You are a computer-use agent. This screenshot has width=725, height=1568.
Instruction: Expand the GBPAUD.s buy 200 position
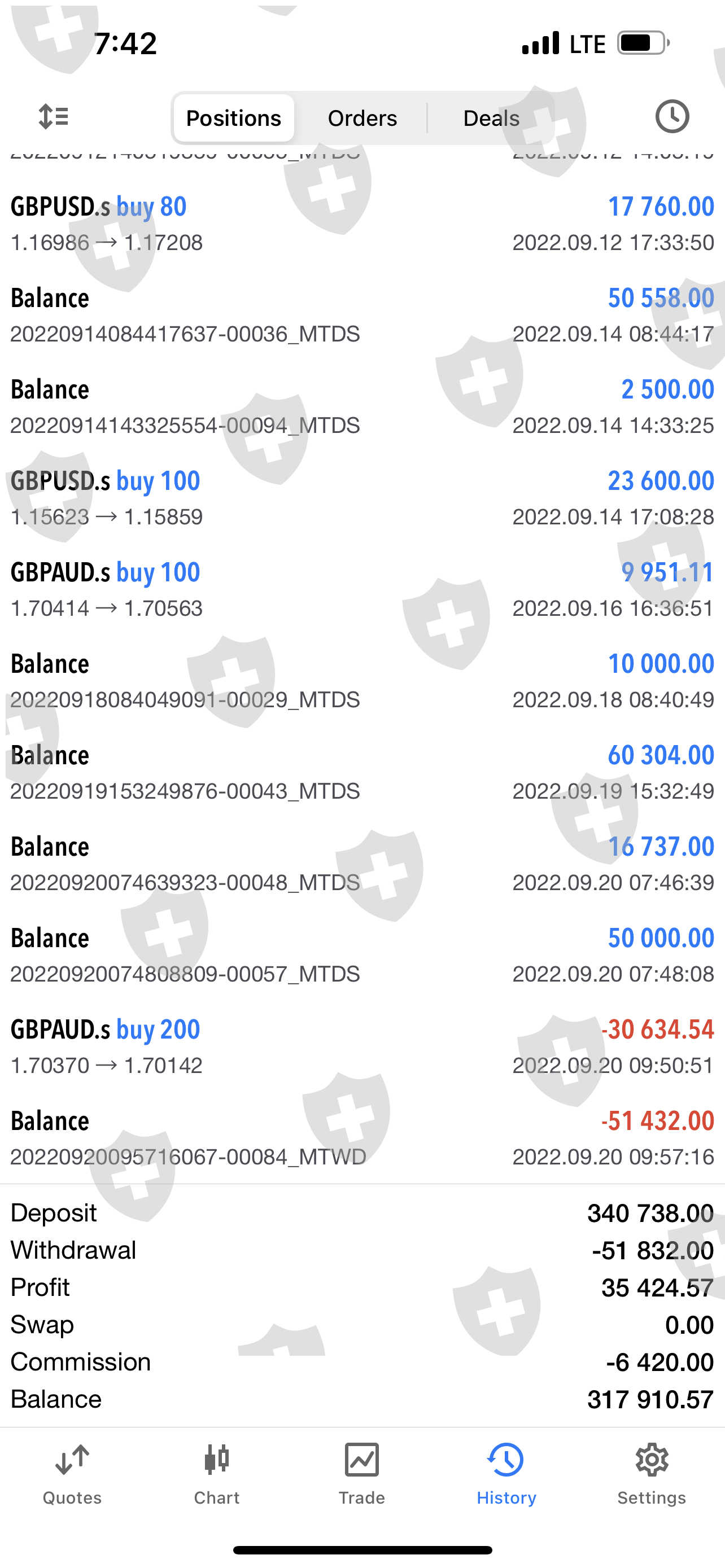pyautogui.click(x=362, y=1046)
